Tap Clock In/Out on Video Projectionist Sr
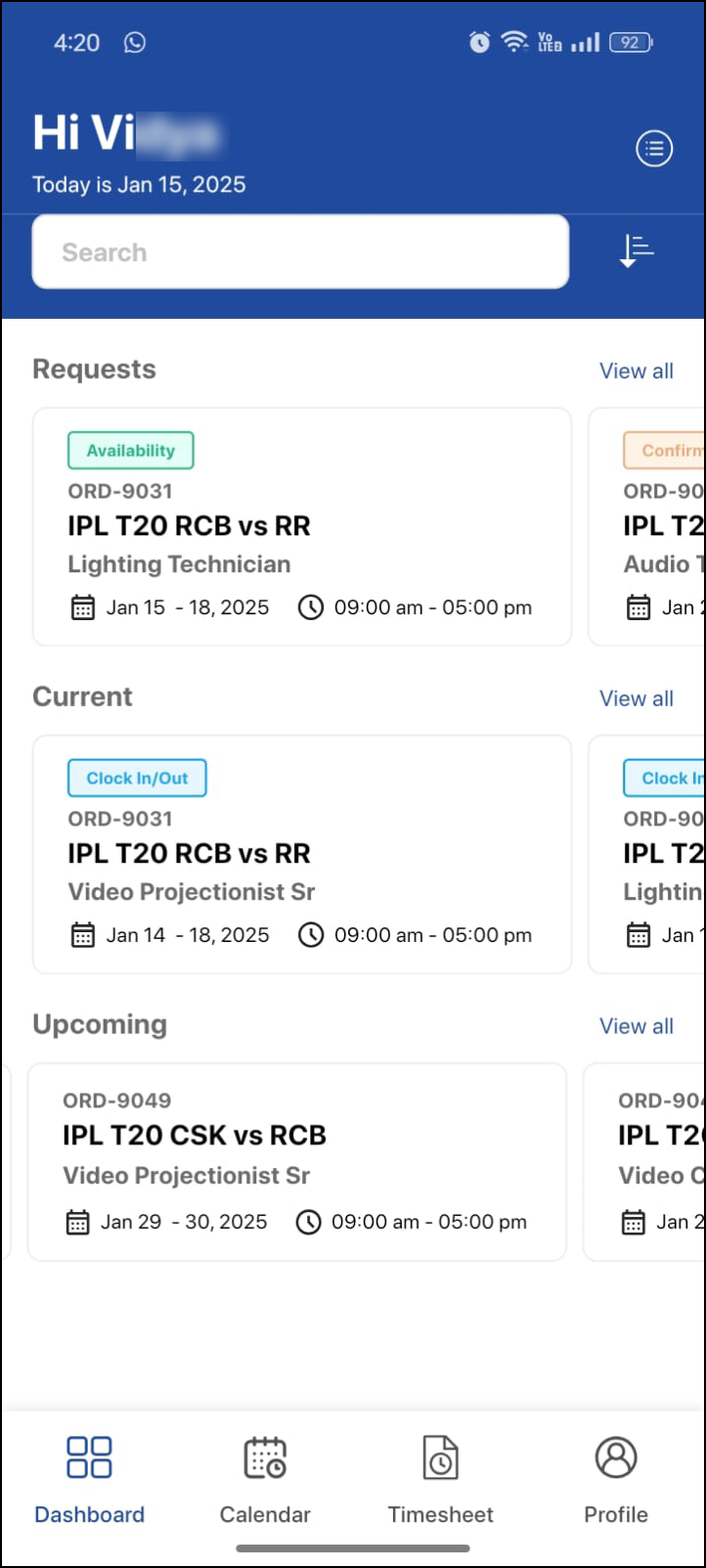This screenshot has width=706, height=1568. [137, 779]
